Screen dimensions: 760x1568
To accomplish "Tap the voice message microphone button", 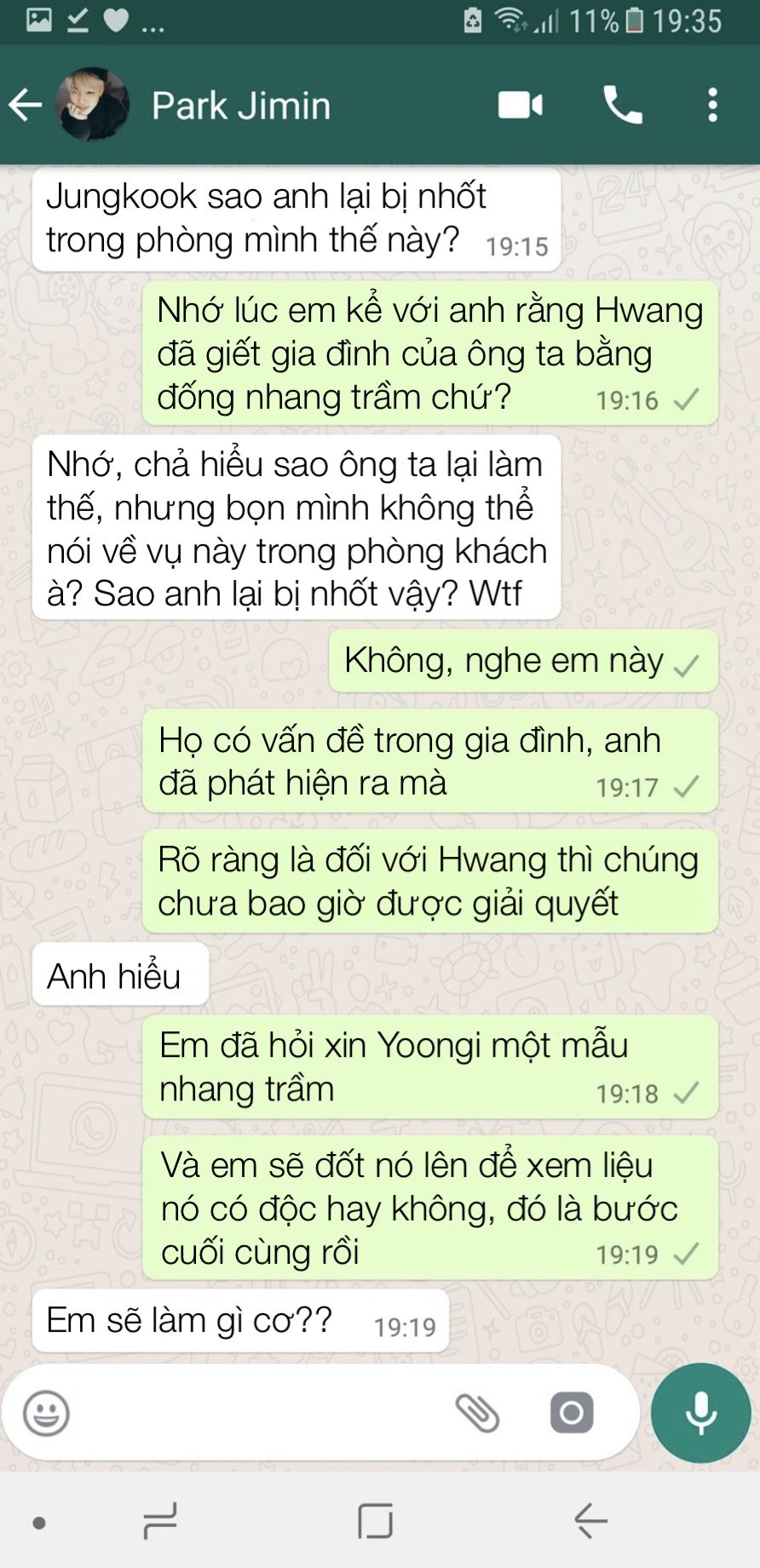I will [700, 1413].
